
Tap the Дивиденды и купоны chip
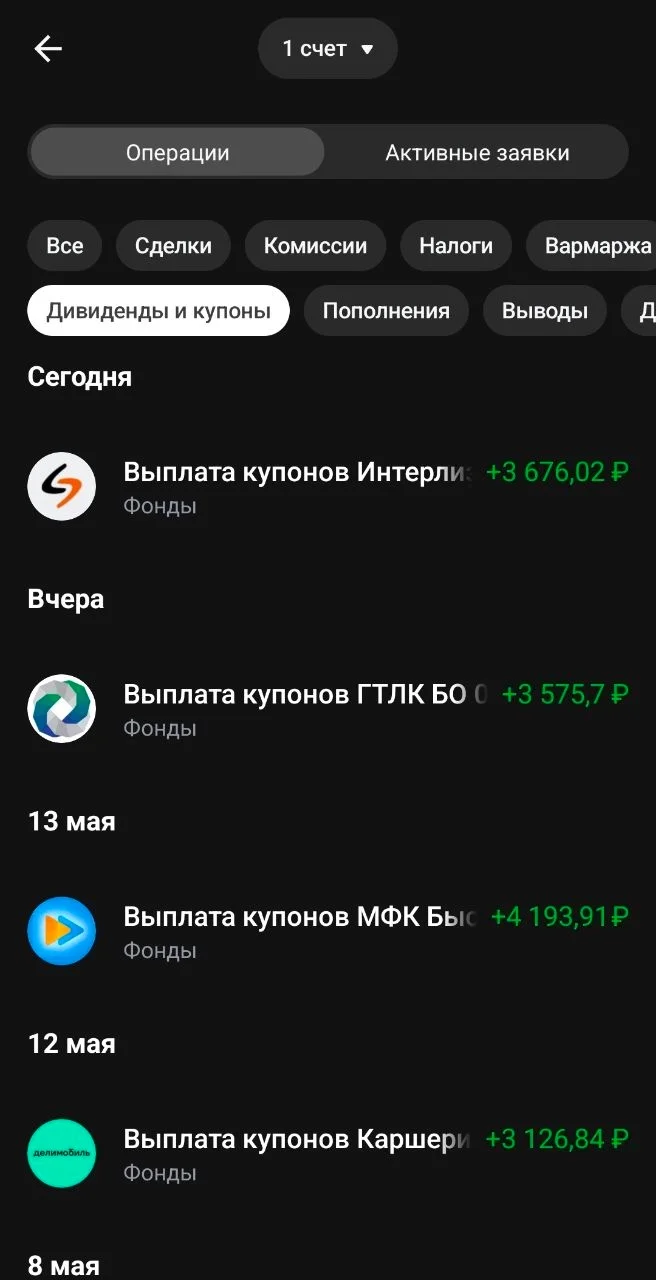[159, 311]
